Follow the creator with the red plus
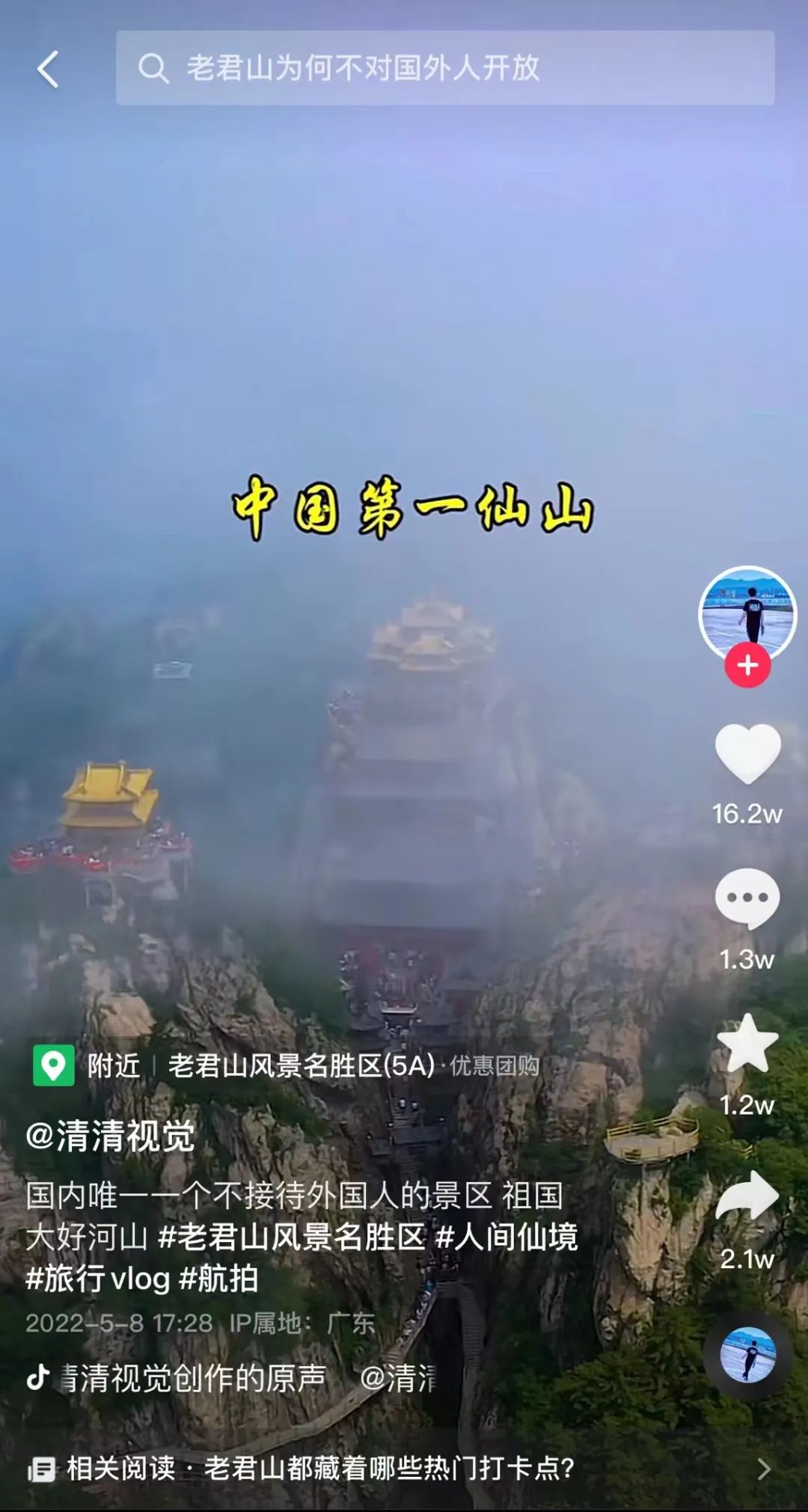 747,665
